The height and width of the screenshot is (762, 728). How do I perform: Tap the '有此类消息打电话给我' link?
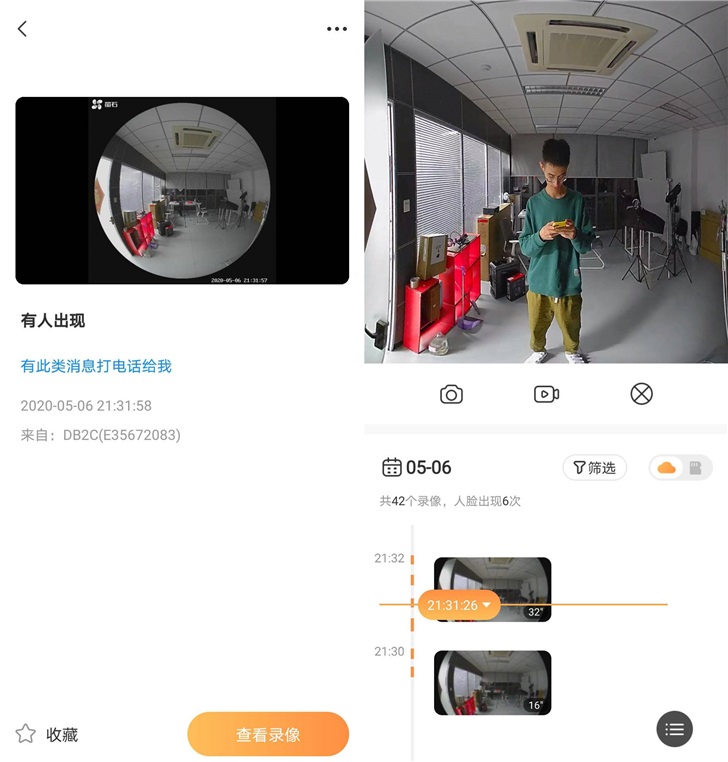[x=96, y=366]
